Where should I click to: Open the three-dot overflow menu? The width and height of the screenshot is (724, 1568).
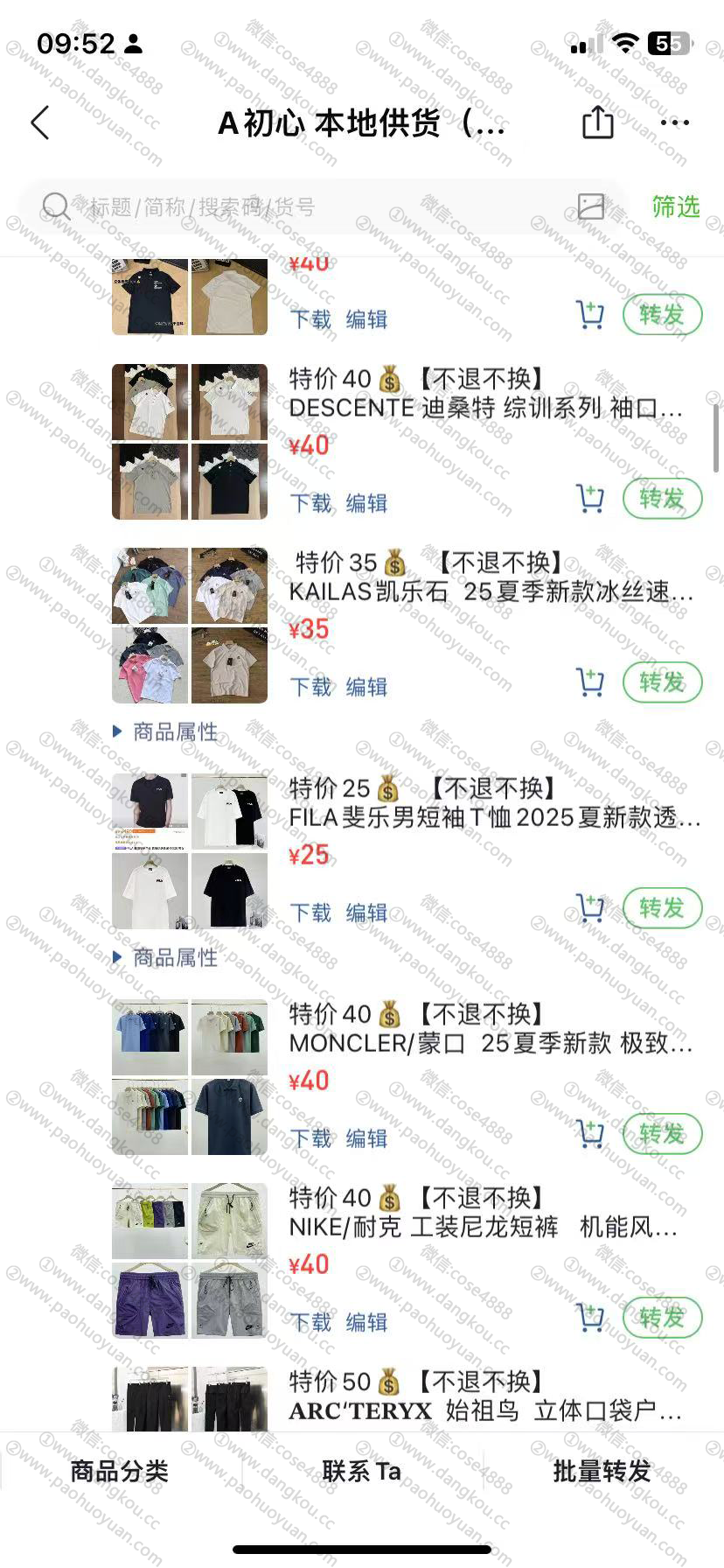[x=675, y=122]
